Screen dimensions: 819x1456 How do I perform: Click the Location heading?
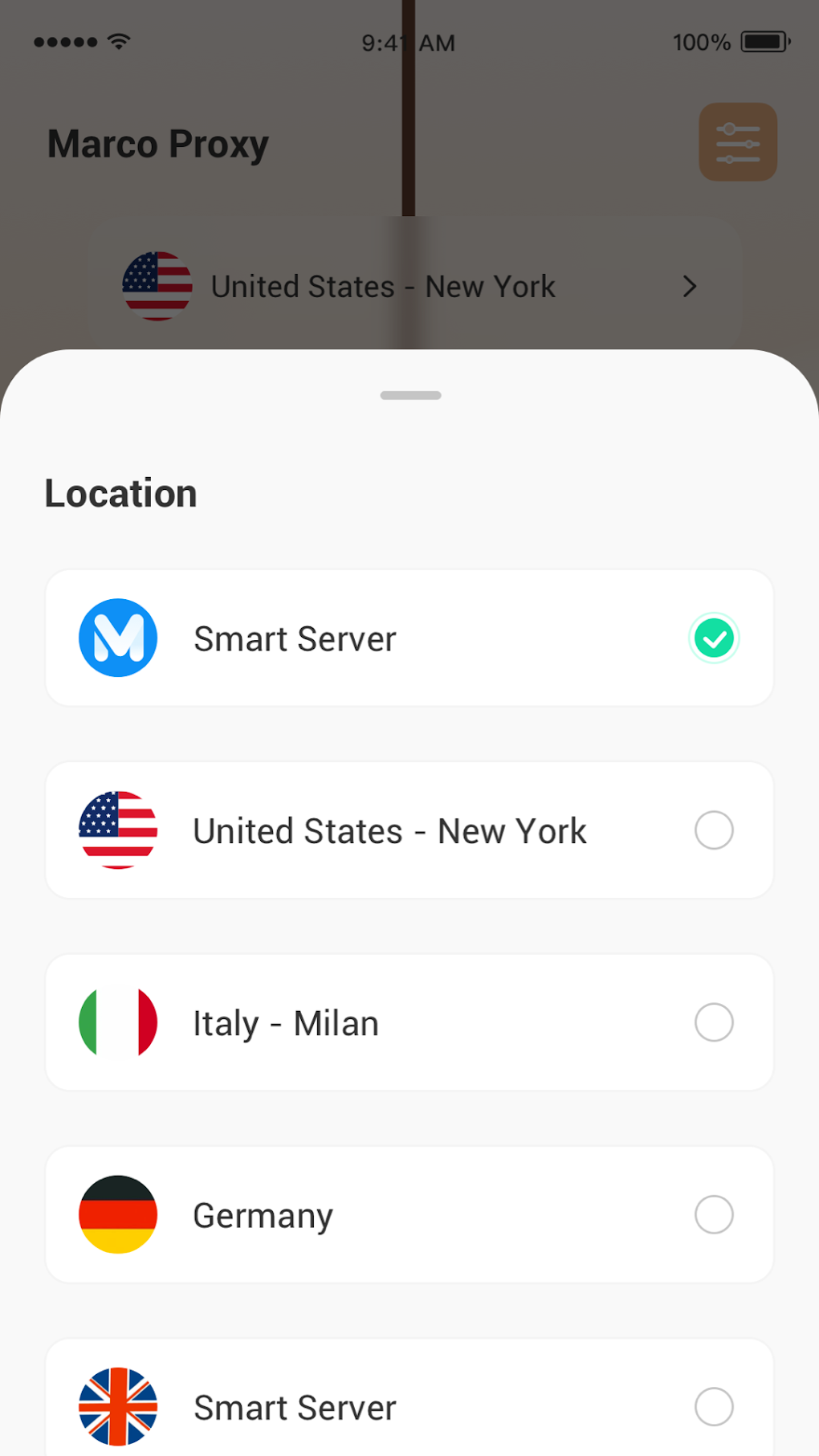coord(120,493)
